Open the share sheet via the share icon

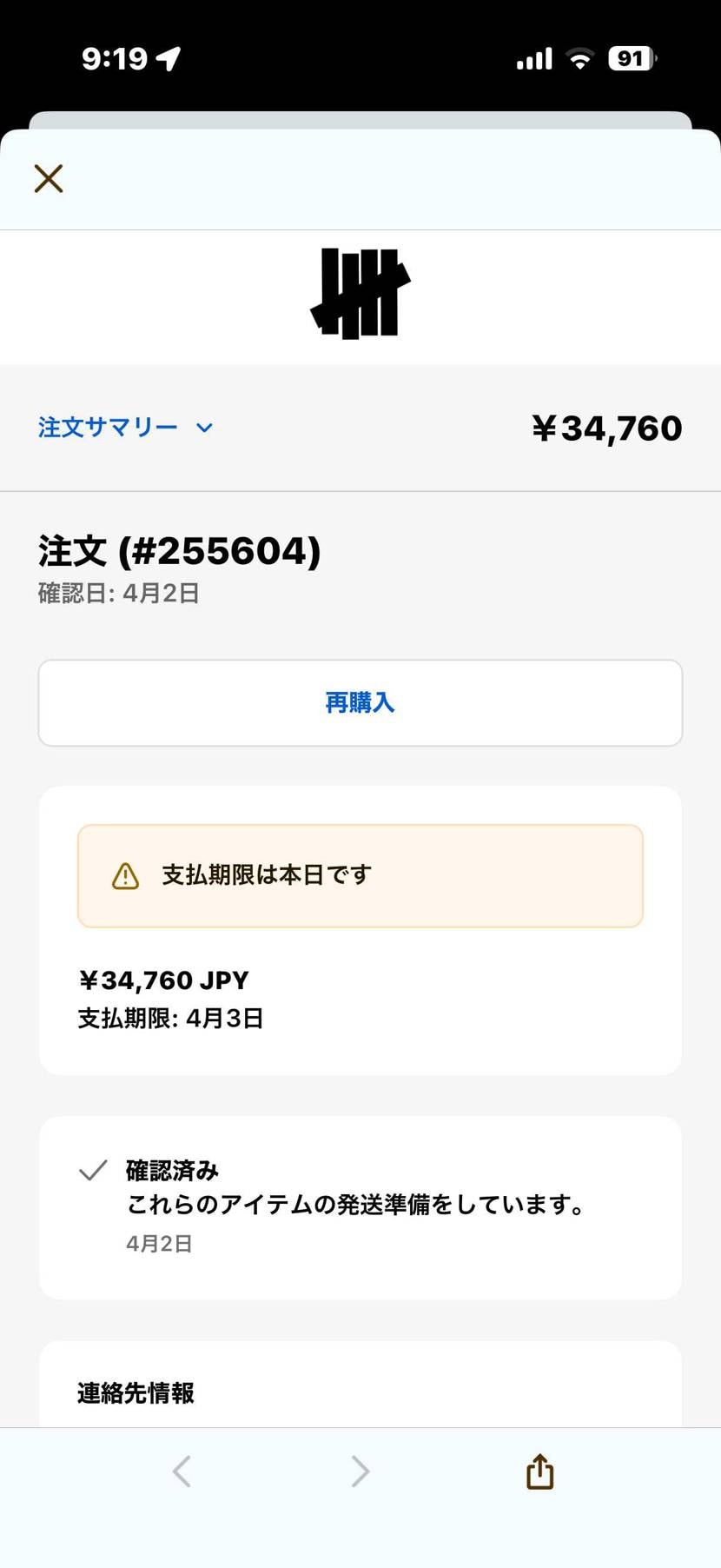[x=539, y=1471]
